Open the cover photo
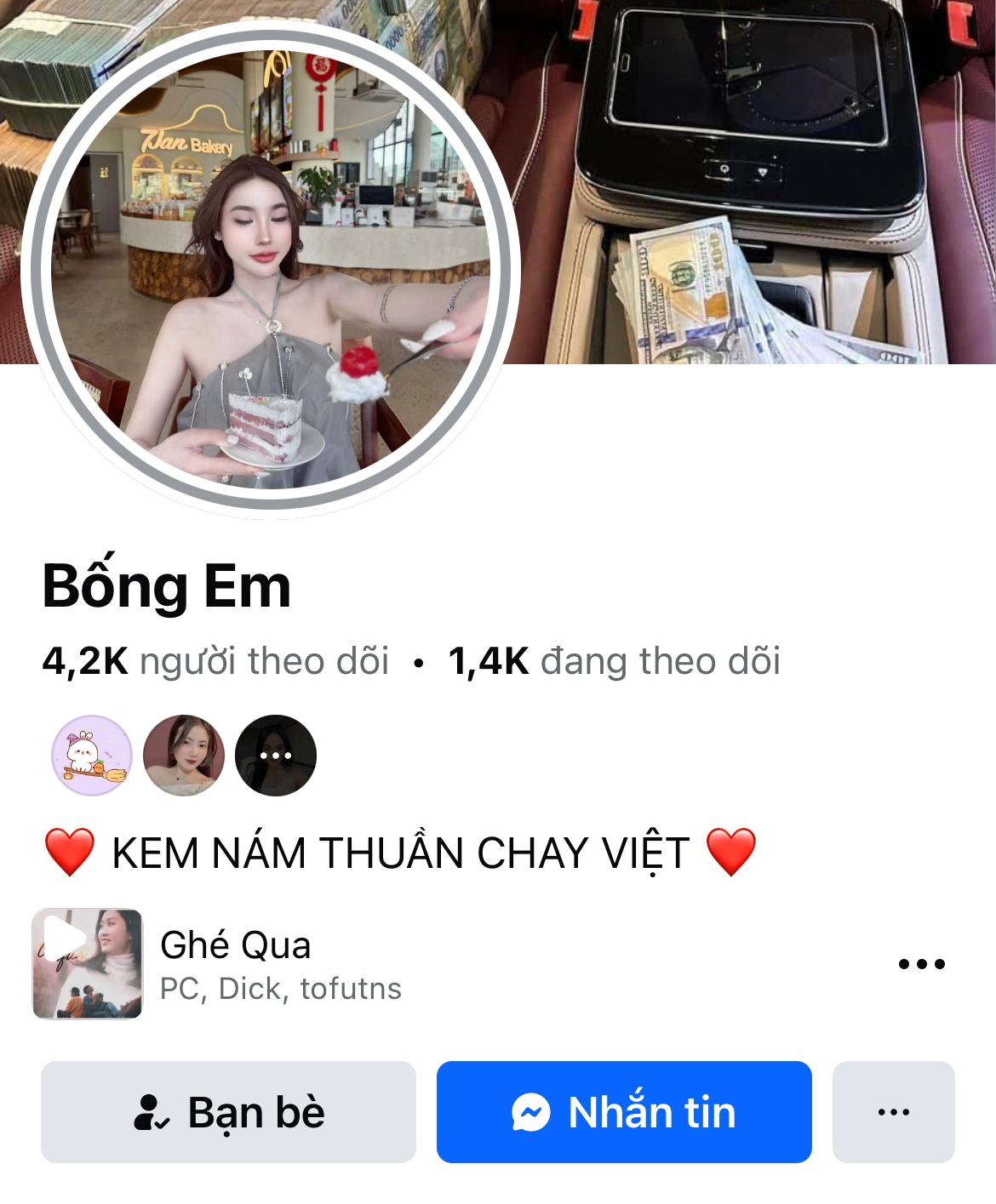This screenshot has width=996, height=1204. 749,170
